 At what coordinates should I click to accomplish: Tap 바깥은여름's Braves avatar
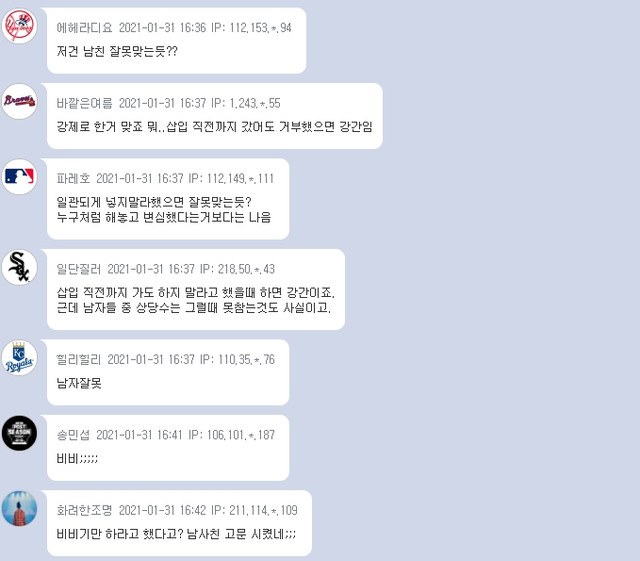(19, 100)
